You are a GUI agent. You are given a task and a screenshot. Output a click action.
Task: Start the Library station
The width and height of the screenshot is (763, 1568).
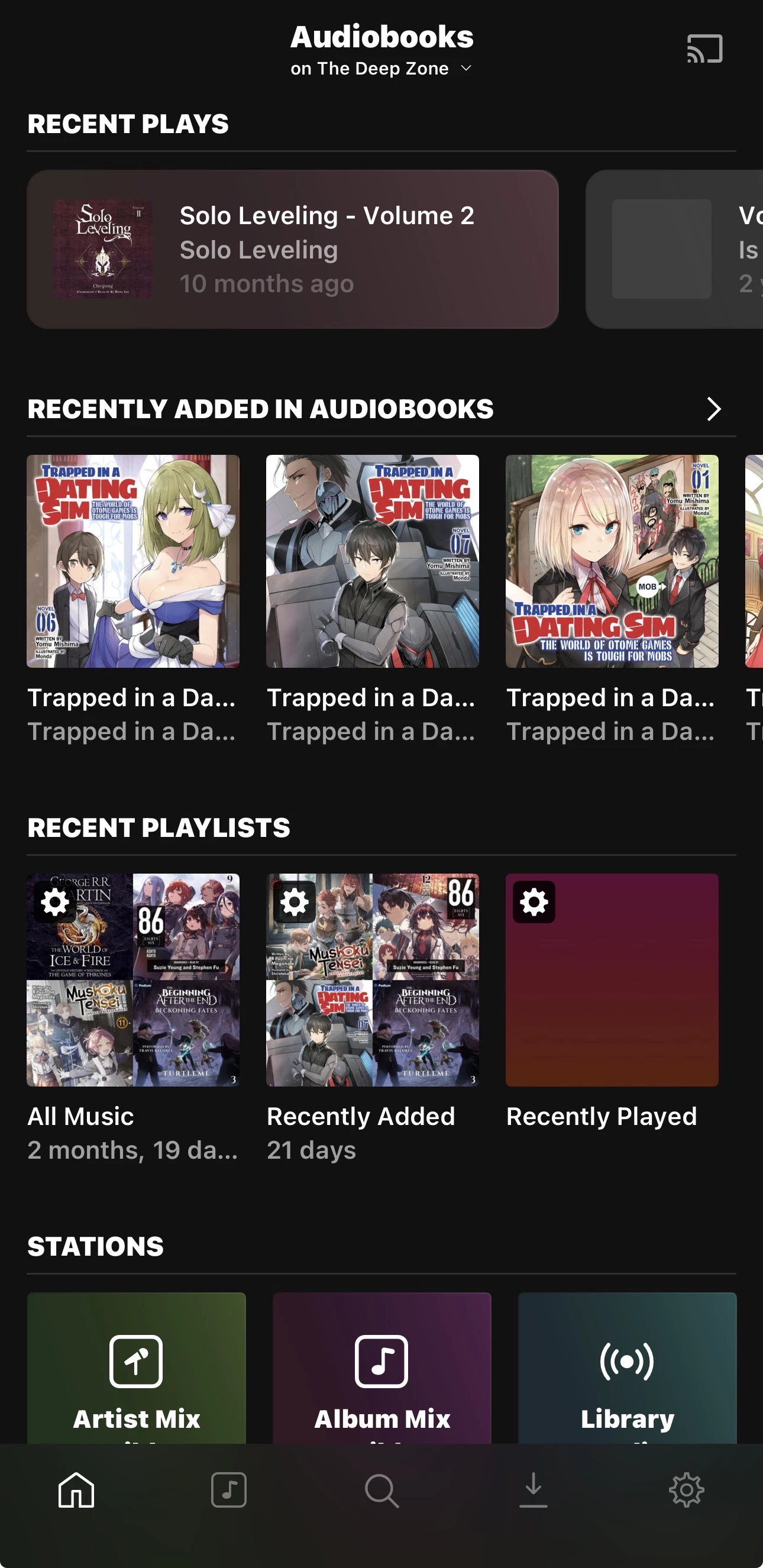coord(627,1370)
